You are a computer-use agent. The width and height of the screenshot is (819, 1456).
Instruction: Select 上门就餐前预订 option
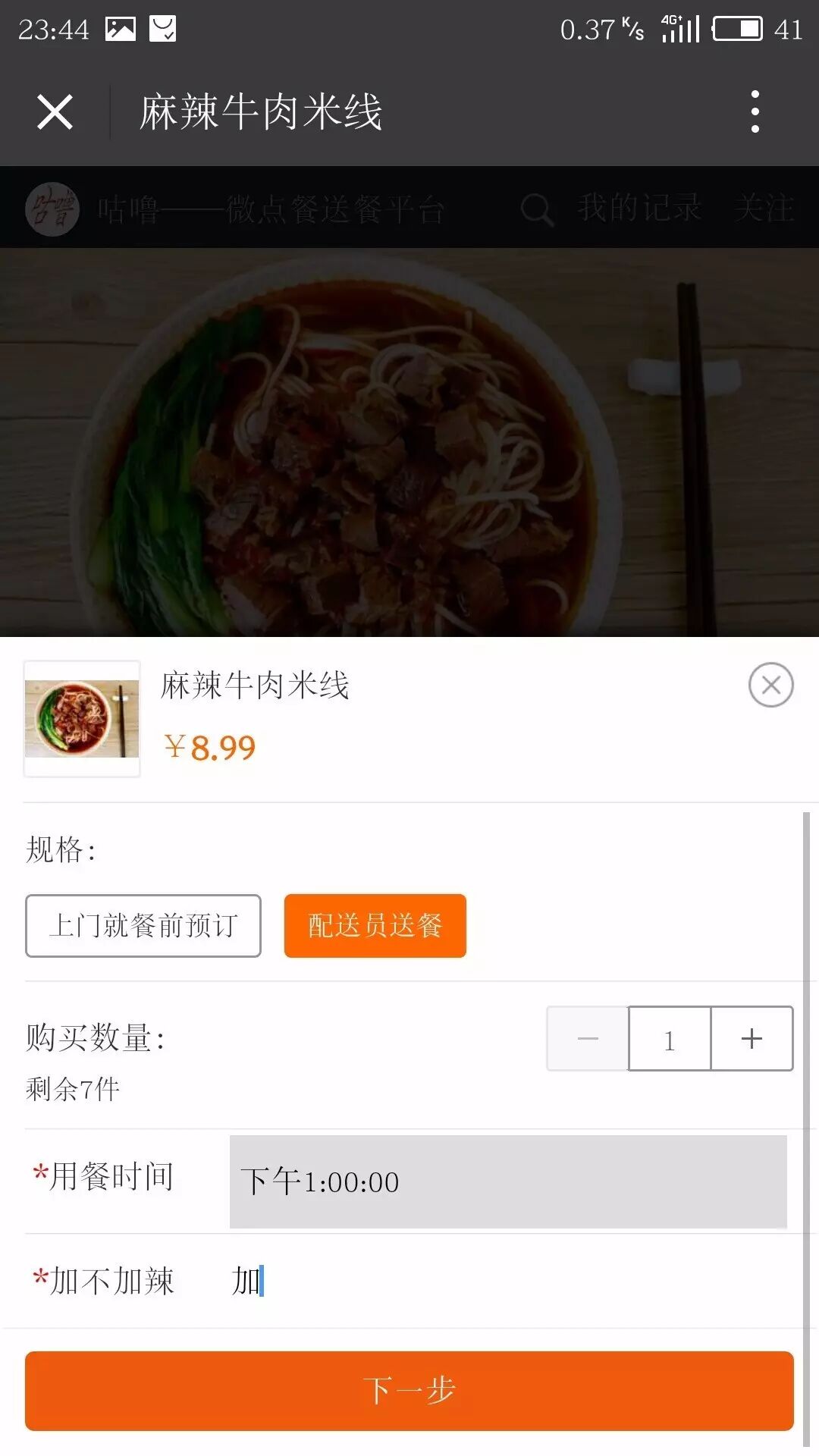point(143,925)
